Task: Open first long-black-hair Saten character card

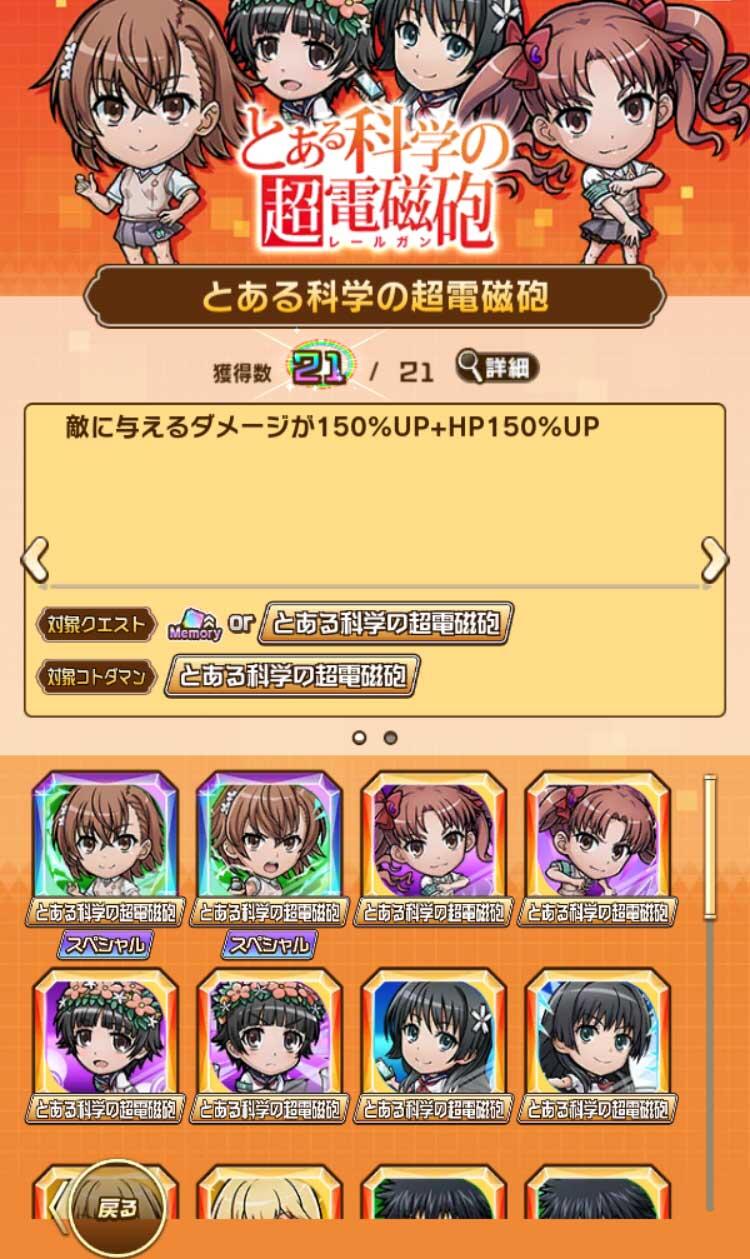Action: point(433,1038)
